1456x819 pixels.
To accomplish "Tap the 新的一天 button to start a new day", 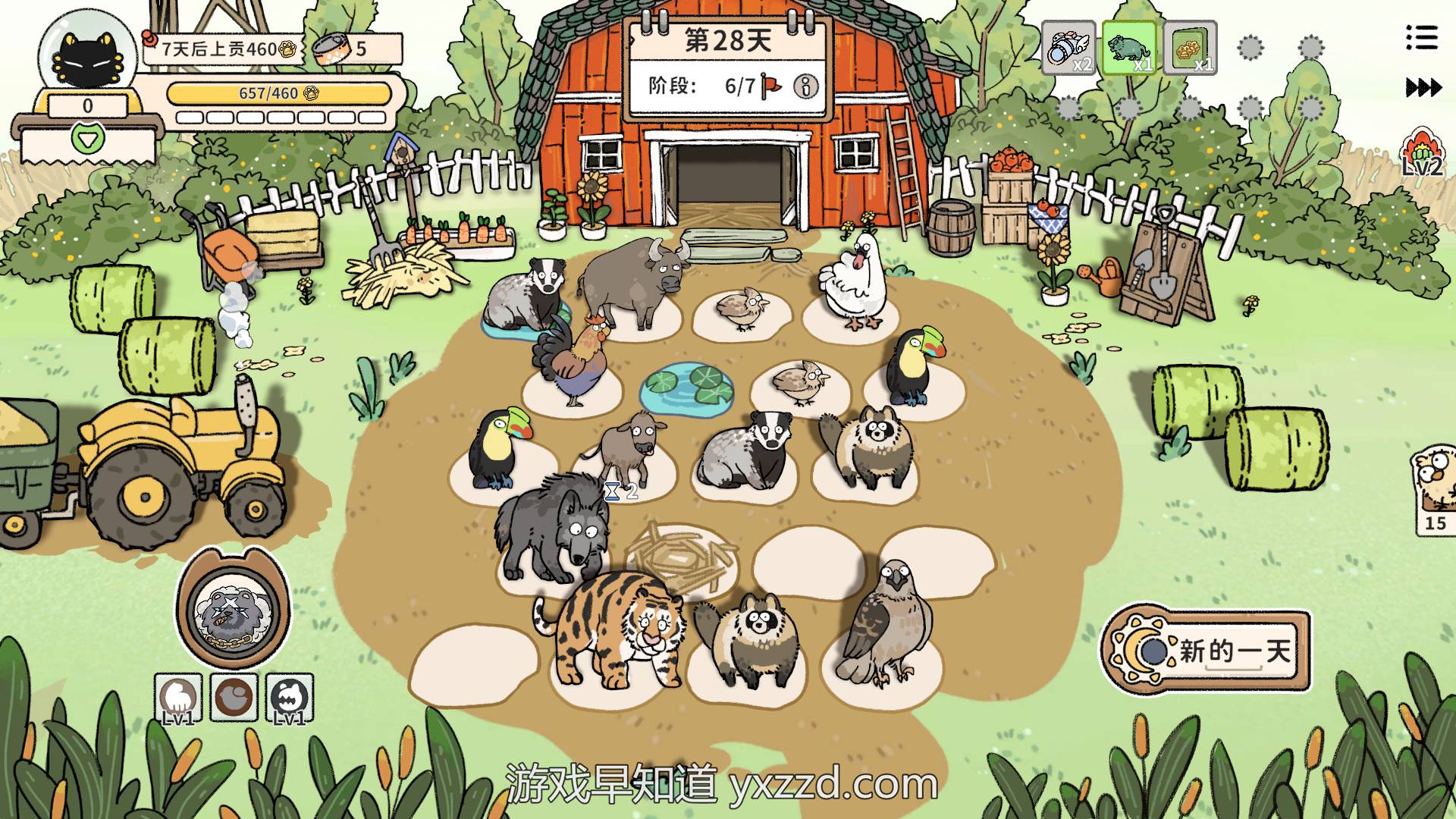I will point(1207,650).
